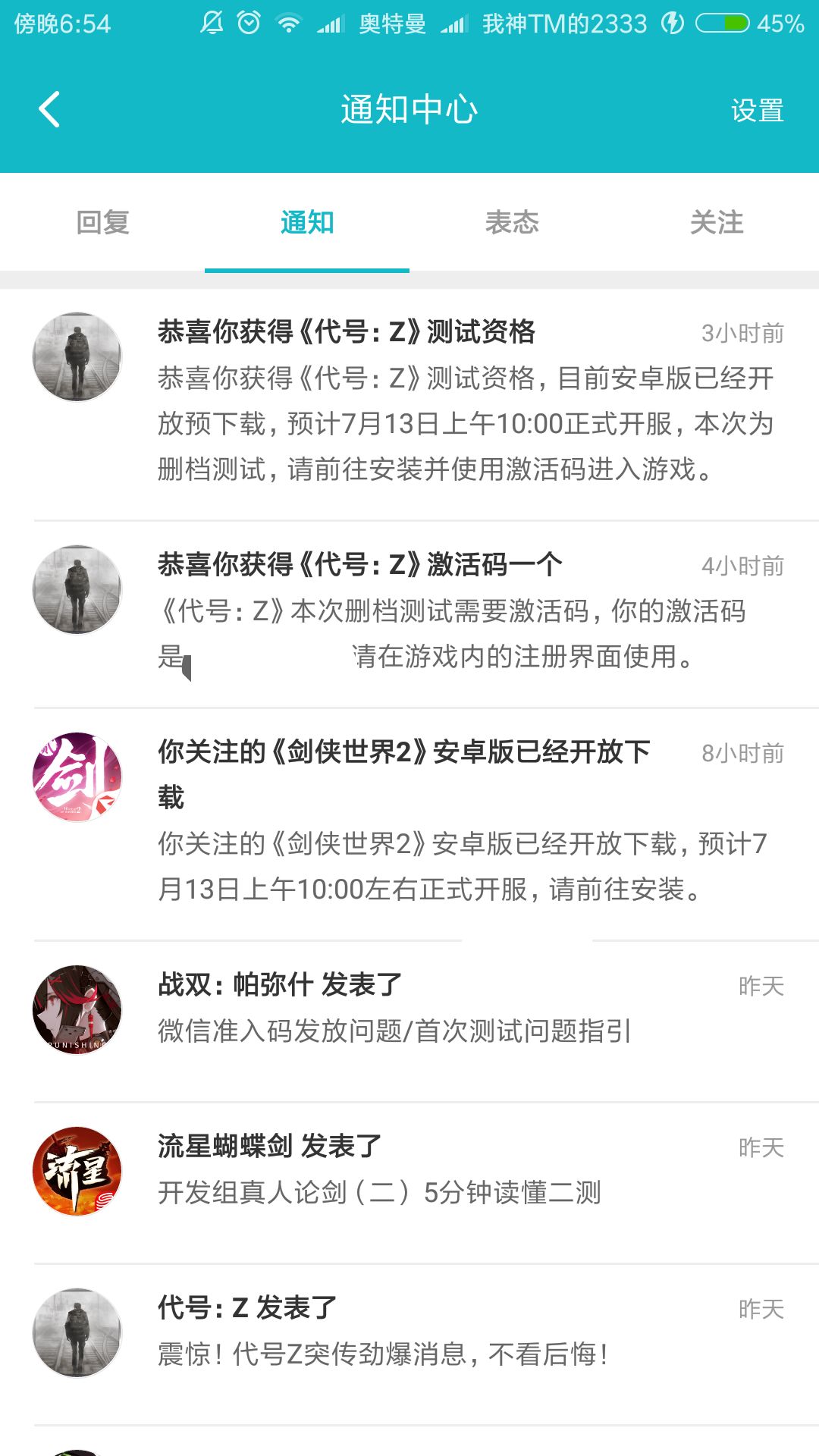Viewport: 819px width, 1456px height.
Task: Open the 代号:Z 发表了 notification
Action: pos(409,1345)
